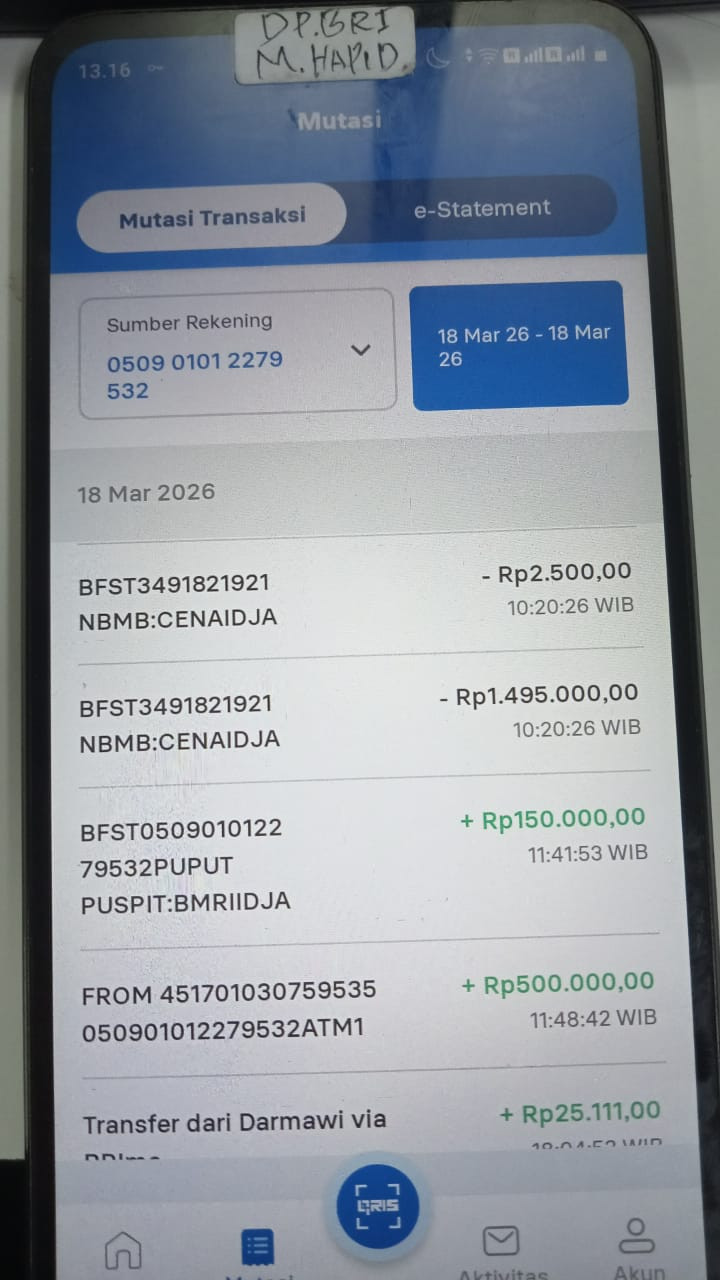The width and height of the screenshot is (720, 1280).
Task: Open the -Rp1.495.000,00 transaction
Action: (x=358, y=718)
